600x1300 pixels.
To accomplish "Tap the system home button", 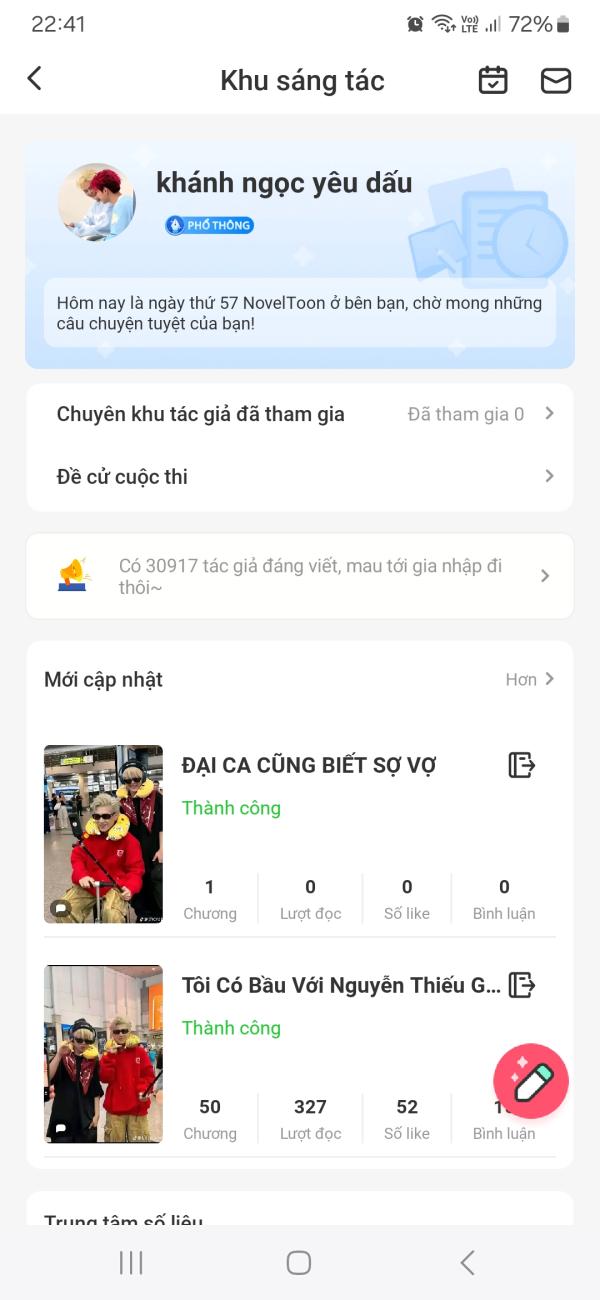I will [x=299, y=1263].
